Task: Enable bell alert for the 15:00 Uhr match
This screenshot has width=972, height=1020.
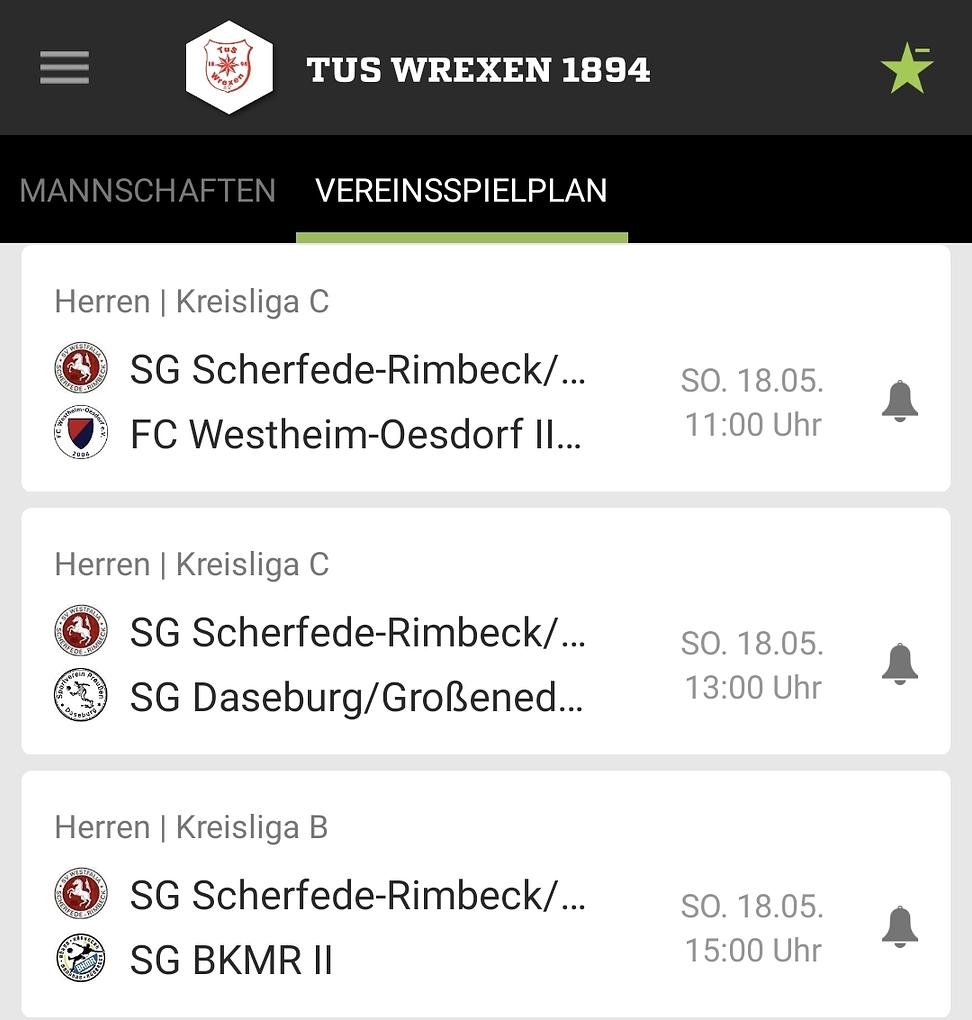Action: [899, 927]
